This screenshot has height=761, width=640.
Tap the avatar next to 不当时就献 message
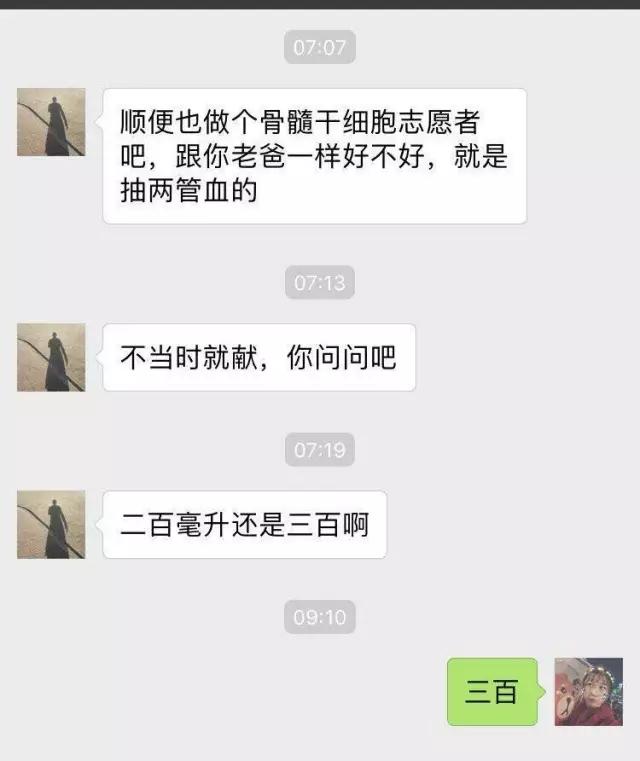[x=51, y=357]
